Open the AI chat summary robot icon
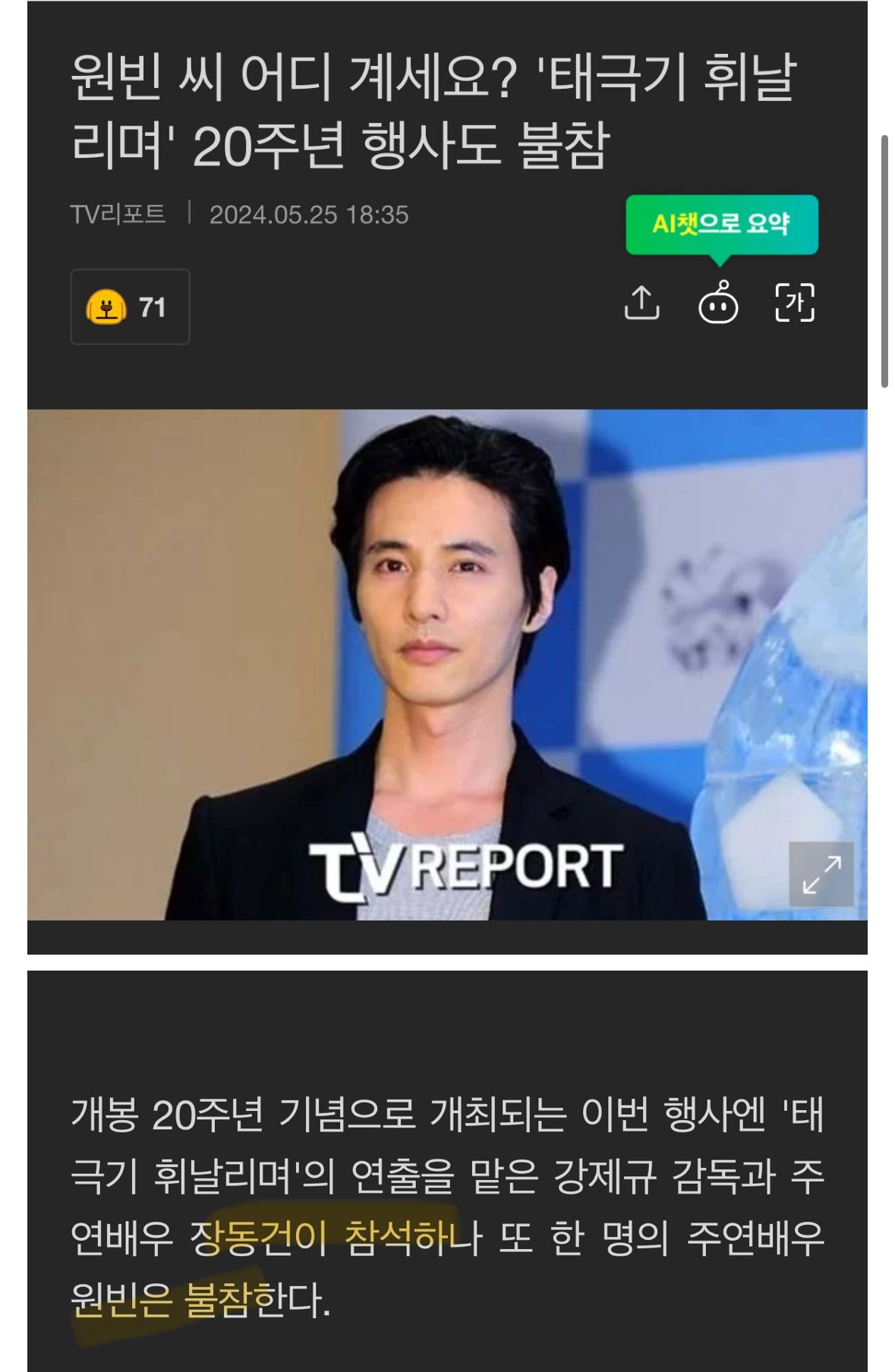Viewport: 895px width, 1372px height. [718, 304]
